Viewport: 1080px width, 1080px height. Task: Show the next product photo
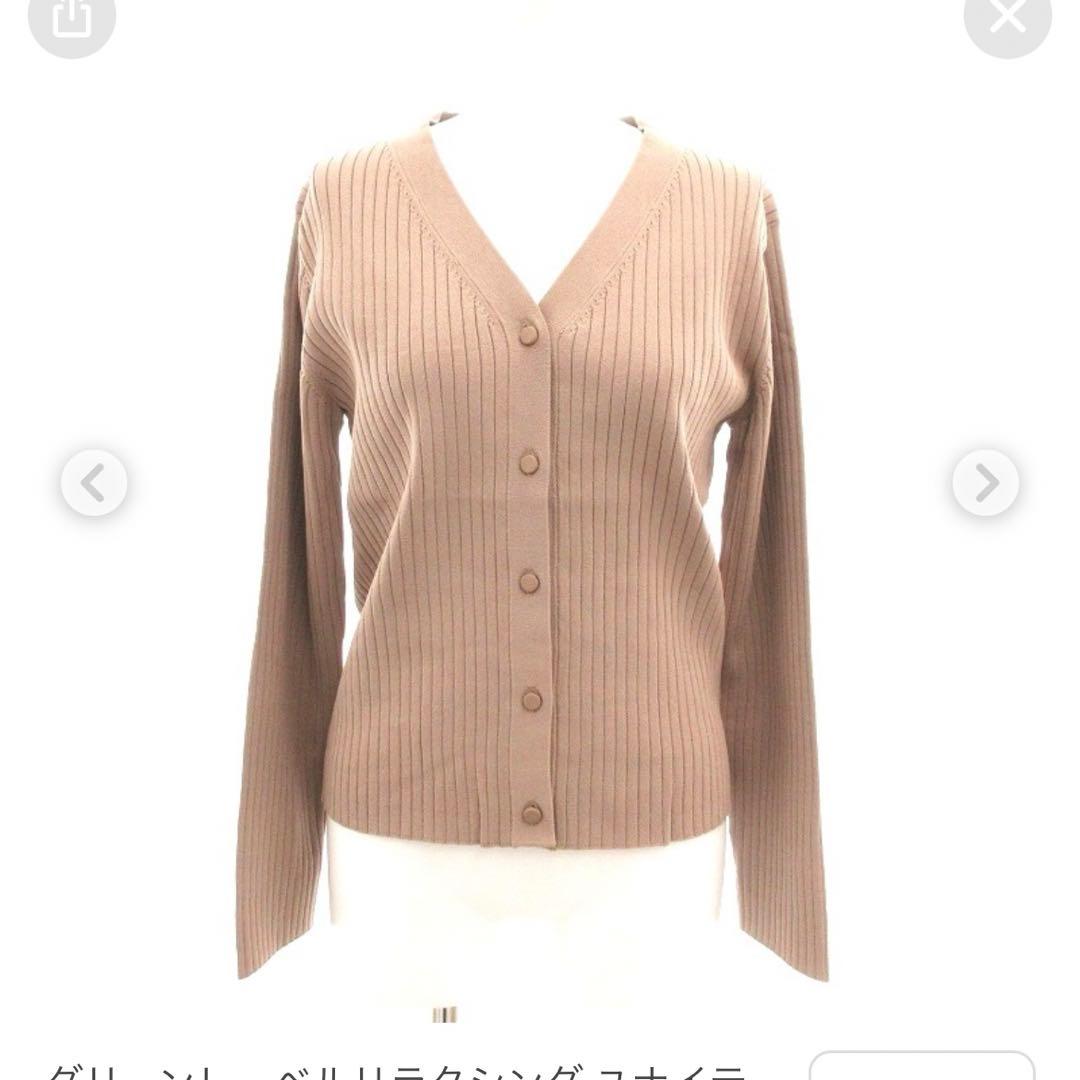985,483
